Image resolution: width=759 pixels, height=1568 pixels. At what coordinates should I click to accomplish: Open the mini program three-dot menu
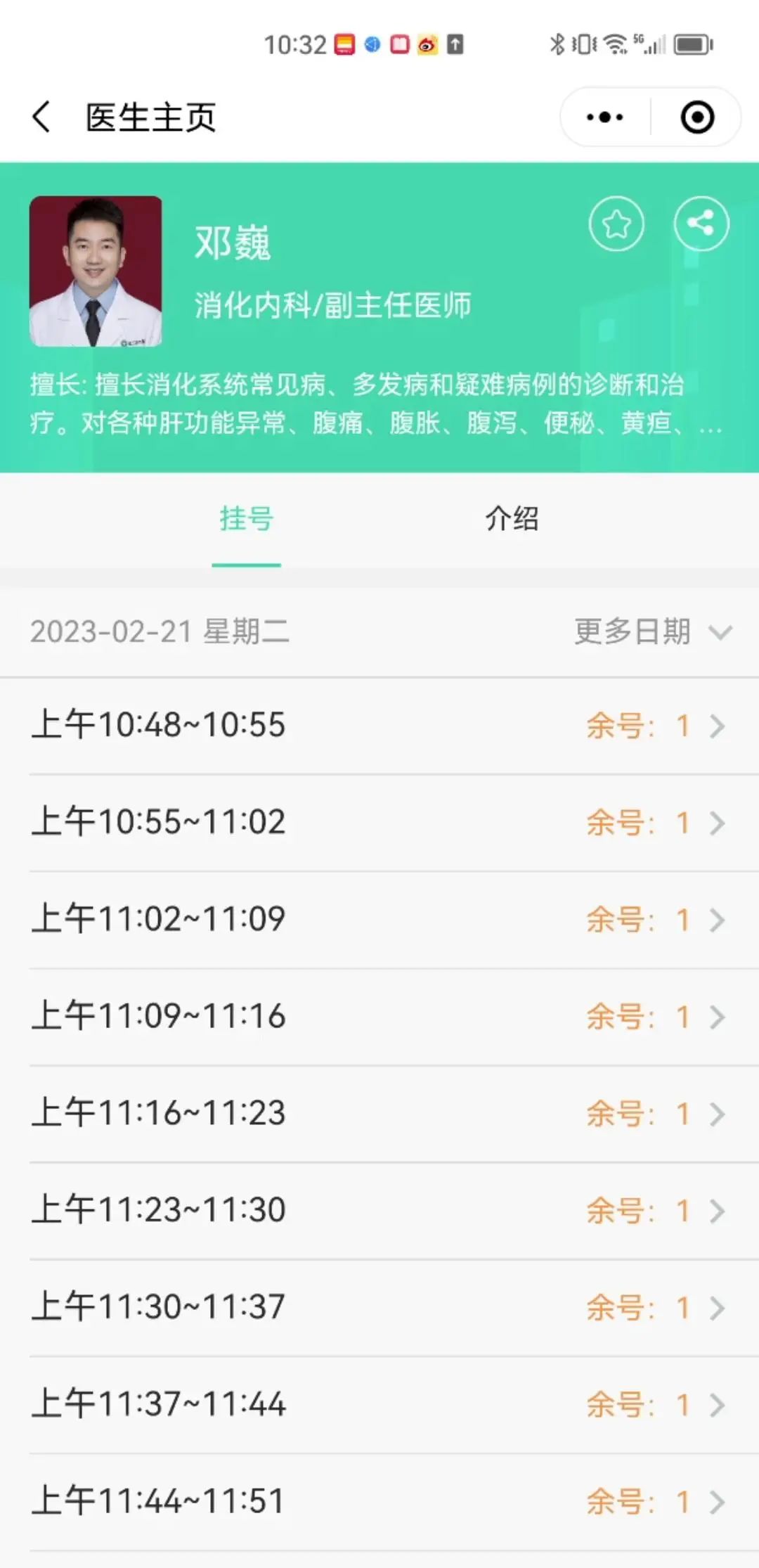pyautogui.click(x=605, y=117)
